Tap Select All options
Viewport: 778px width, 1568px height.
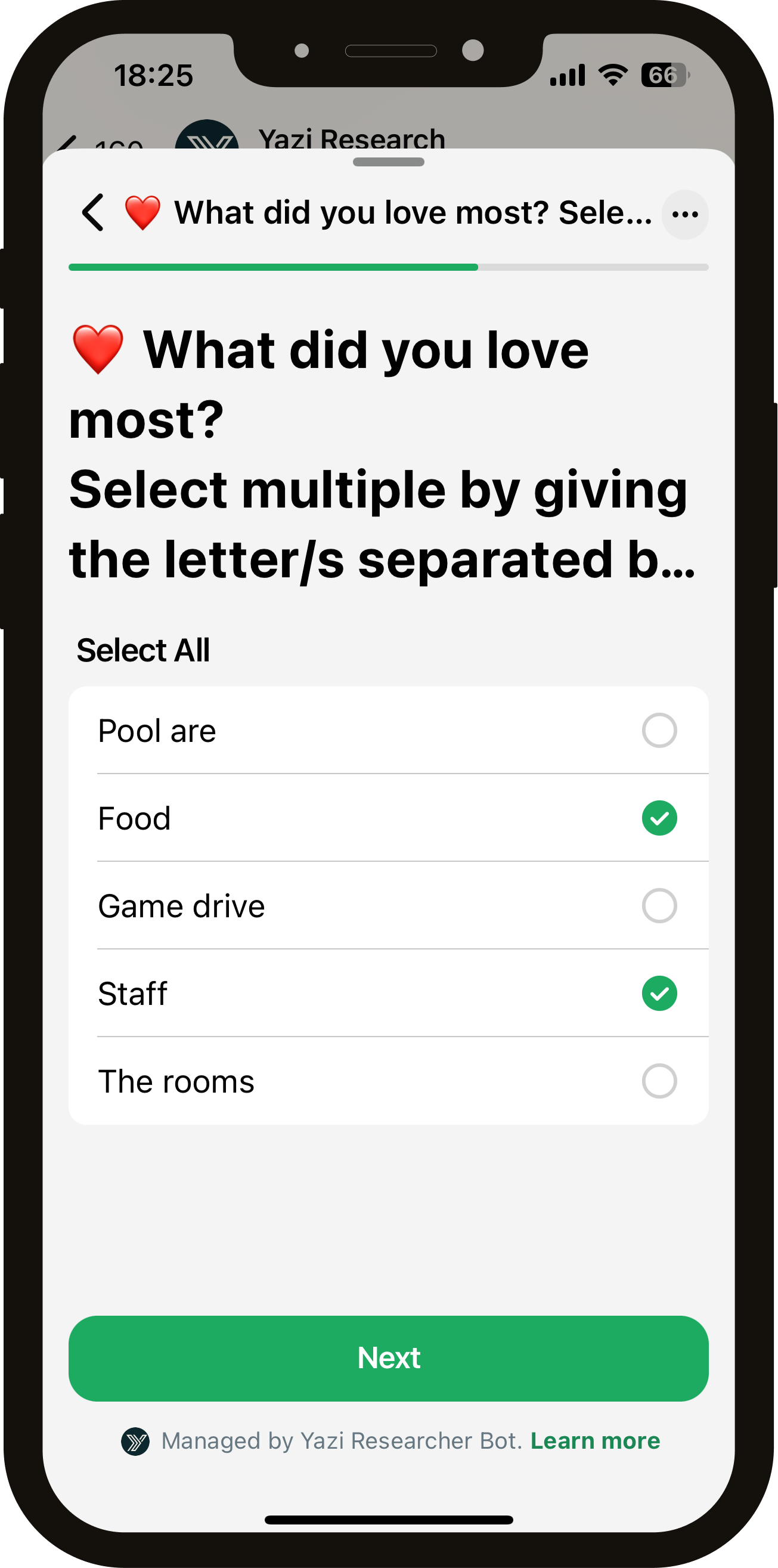tap(144, 650)
